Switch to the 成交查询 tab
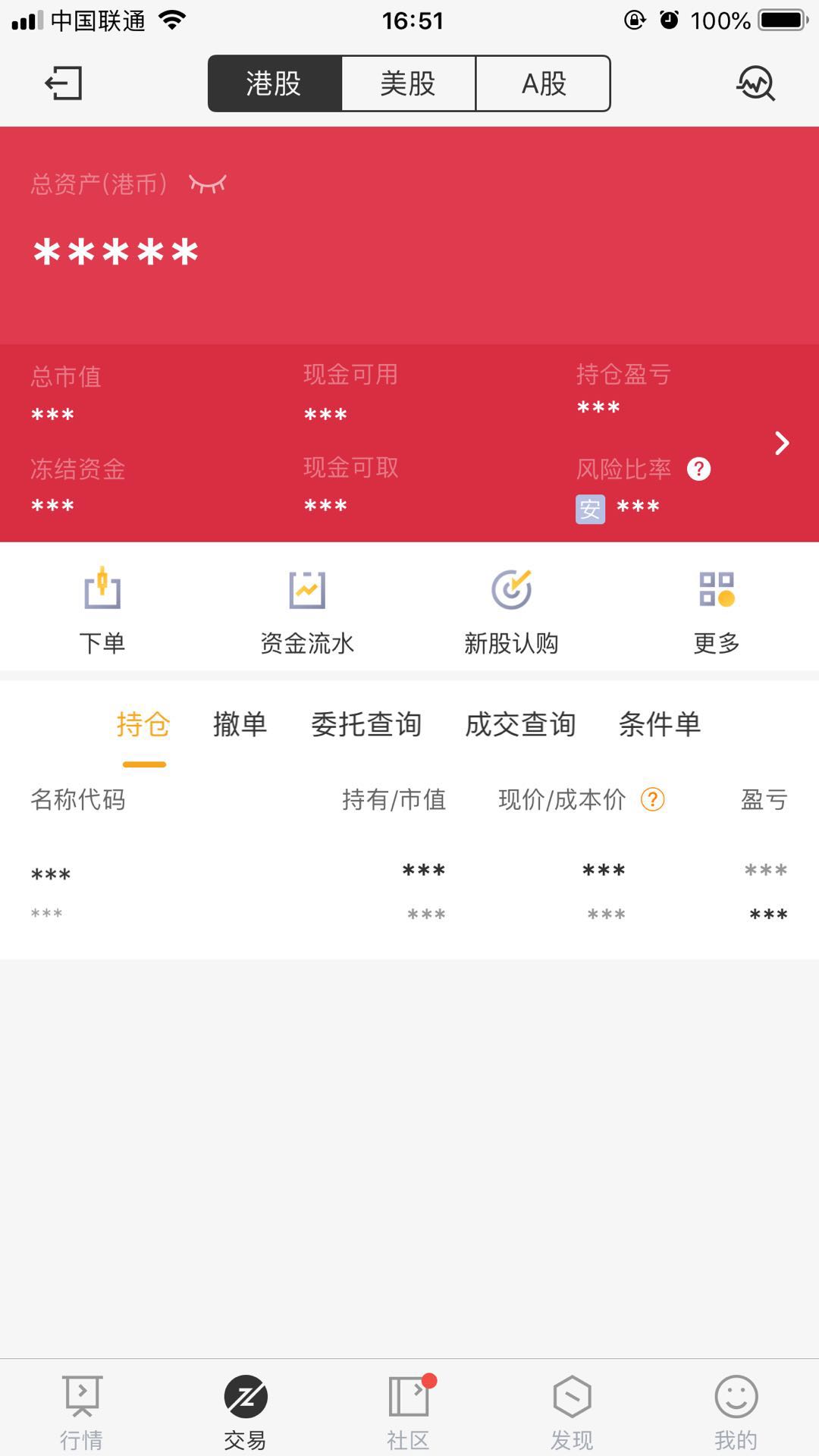The image size is (819, 1456). (520, 724)
